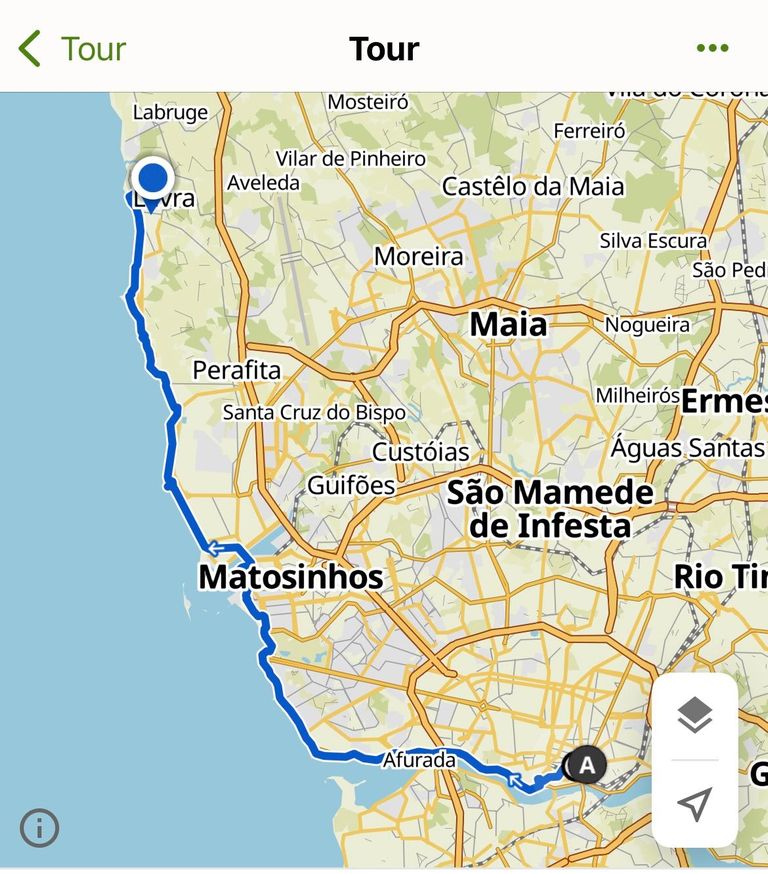This screenshot has height=874, width=768.
Task: Tap the blue end pin at Lavra
Action: click(x=152, y=180)
